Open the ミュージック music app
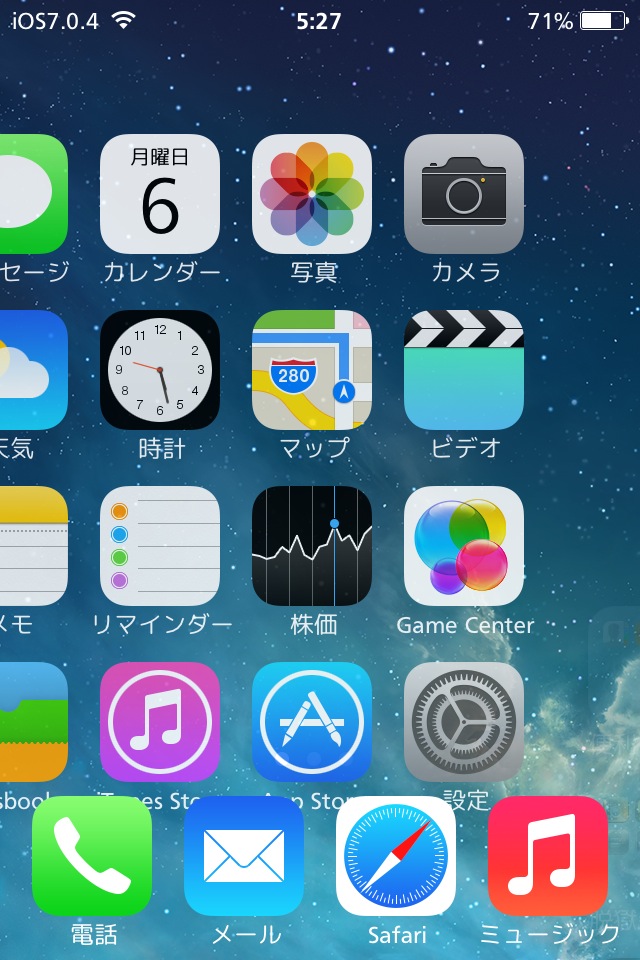640x960 pixels. click(x=548, y=856)
